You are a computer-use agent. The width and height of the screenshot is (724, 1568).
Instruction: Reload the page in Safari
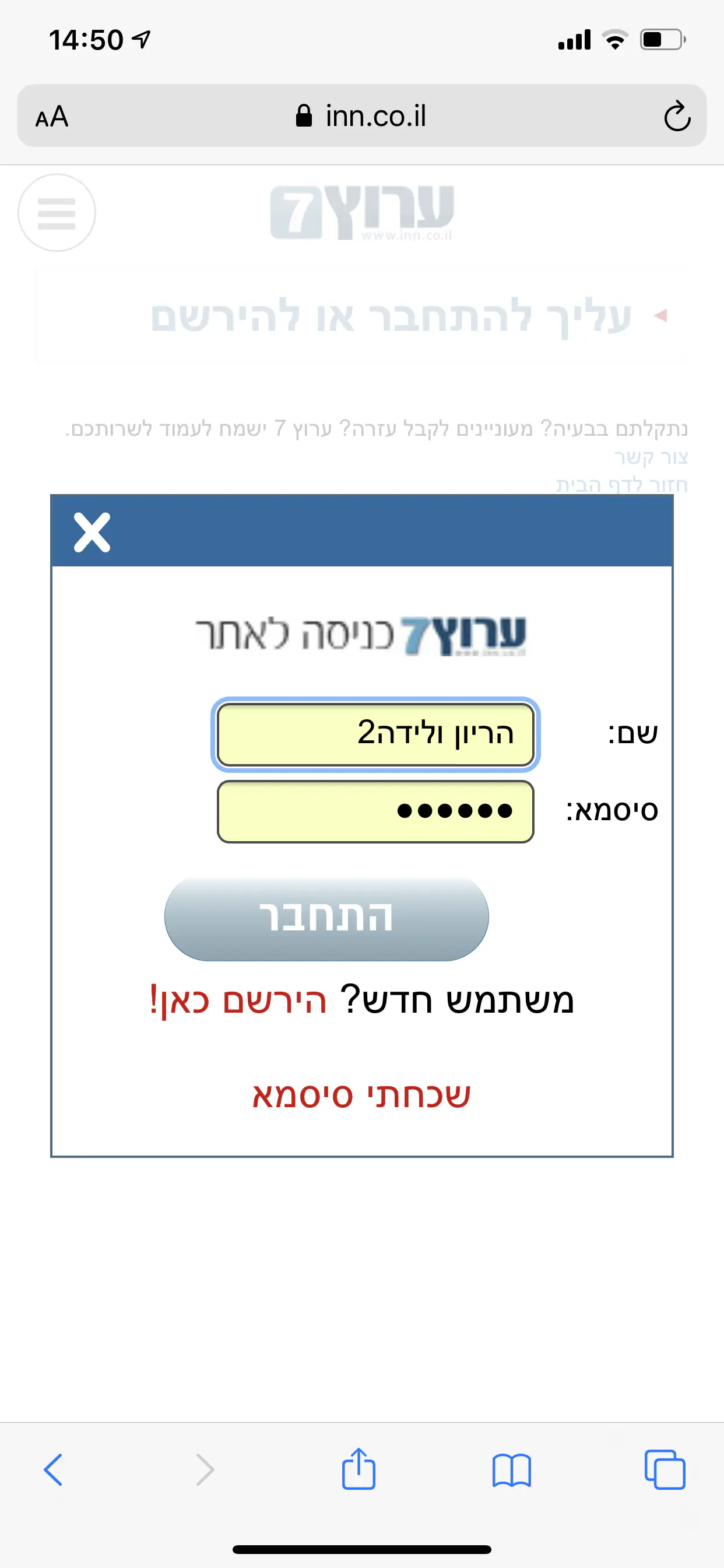(677, 116)
